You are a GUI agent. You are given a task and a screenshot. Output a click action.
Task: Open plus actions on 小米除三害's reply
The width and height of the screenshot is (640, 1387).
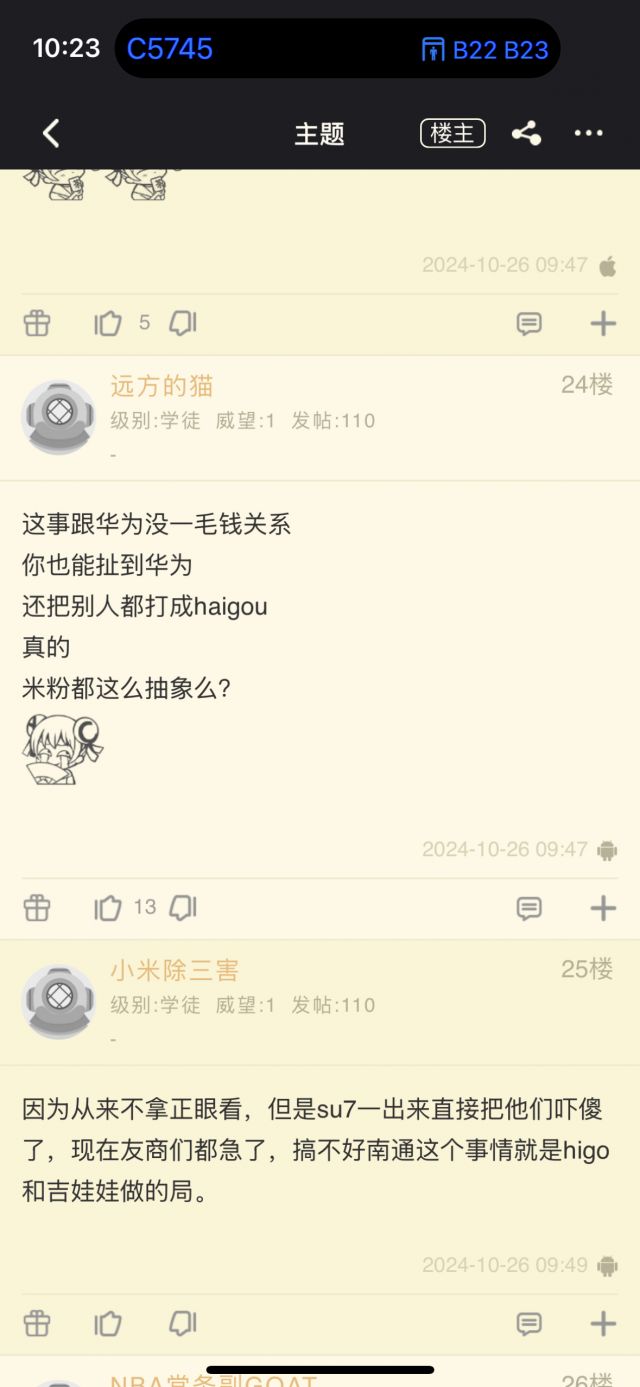coord(603,1323)
